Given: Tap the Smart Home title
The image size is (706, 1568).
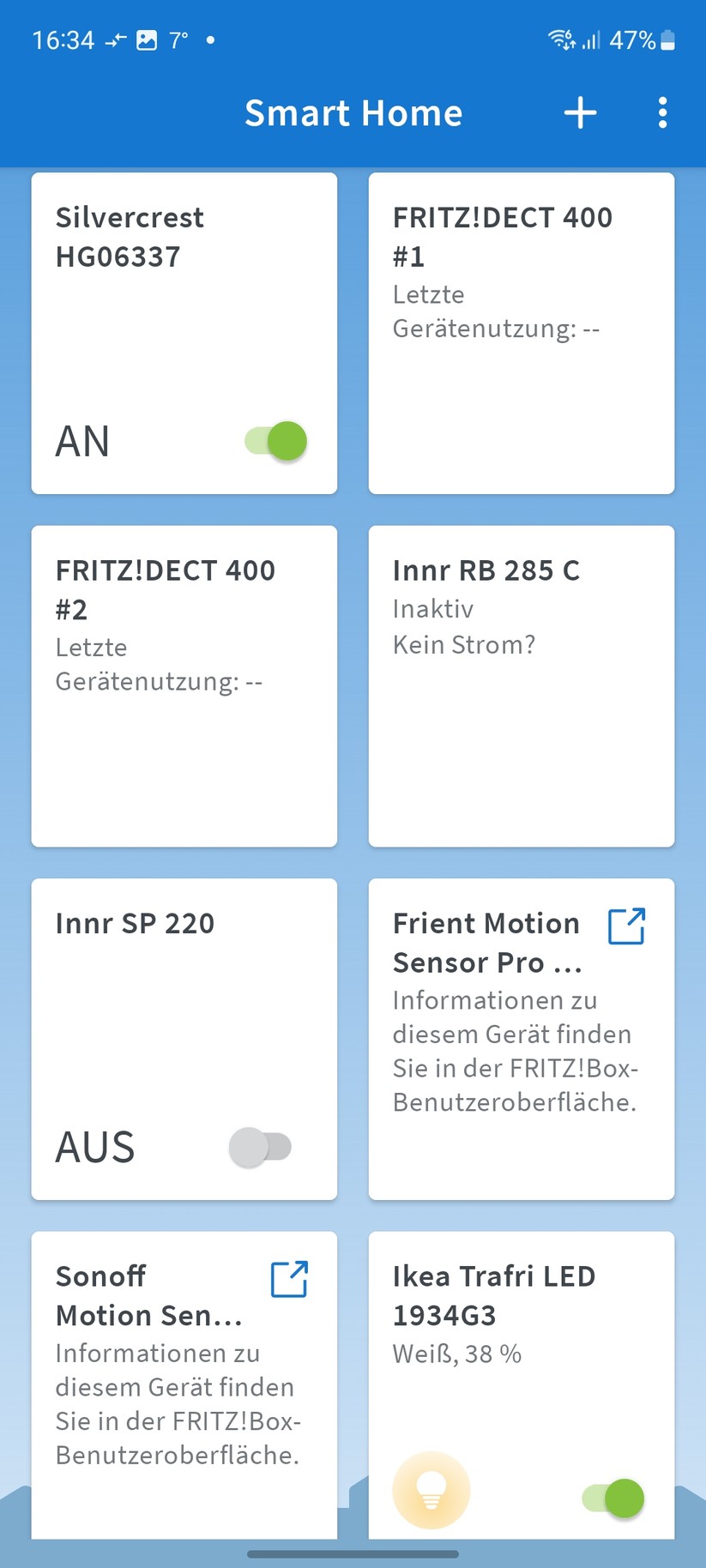Looking at the screenshot, I should click(x=353, y=112).
